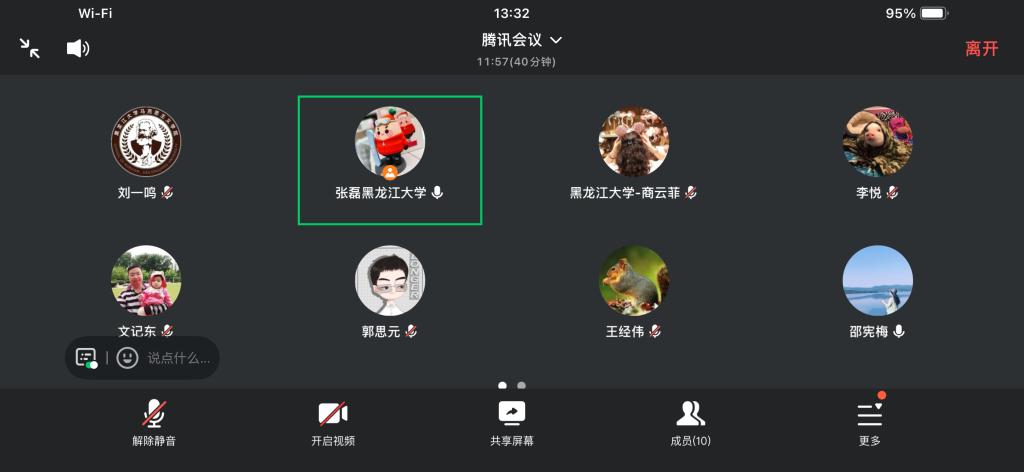Toggle the chat bubble display icon
The image size is (1024, 472).
pos(86,357)
